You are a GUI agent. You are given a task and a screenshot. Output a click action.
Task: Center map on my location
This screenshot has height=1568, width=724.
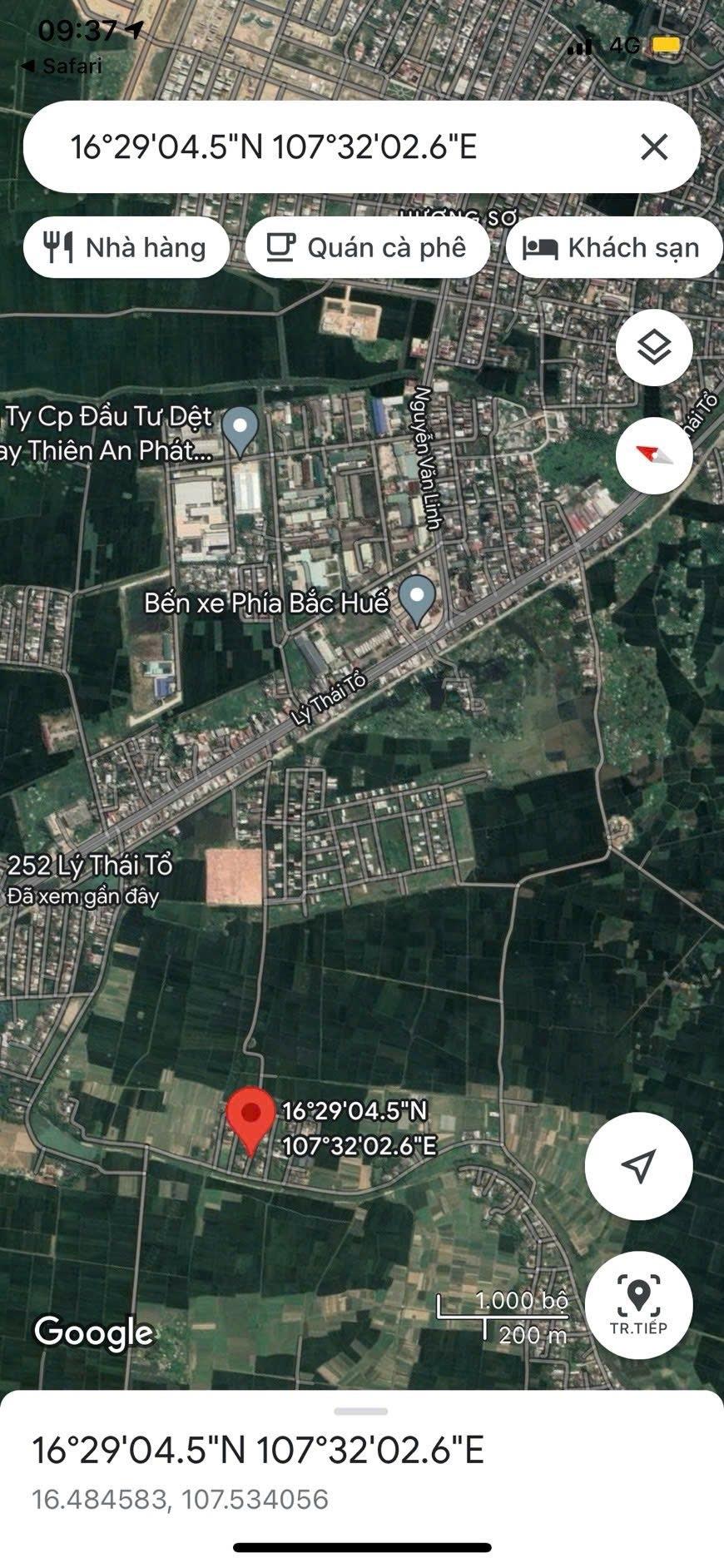[x=638, y=1166]
